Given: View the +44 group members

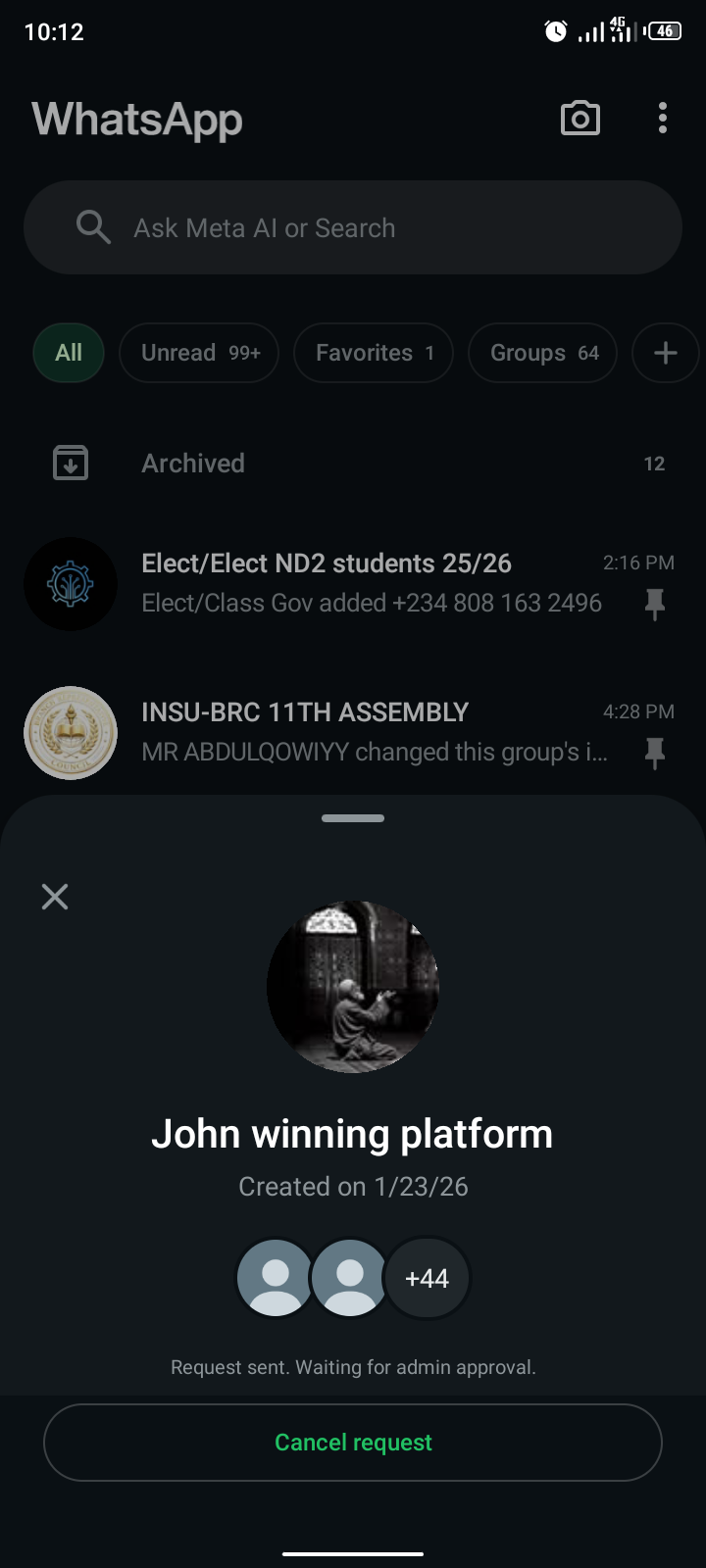Looking at the screenshot, I should coord(428,1279).
